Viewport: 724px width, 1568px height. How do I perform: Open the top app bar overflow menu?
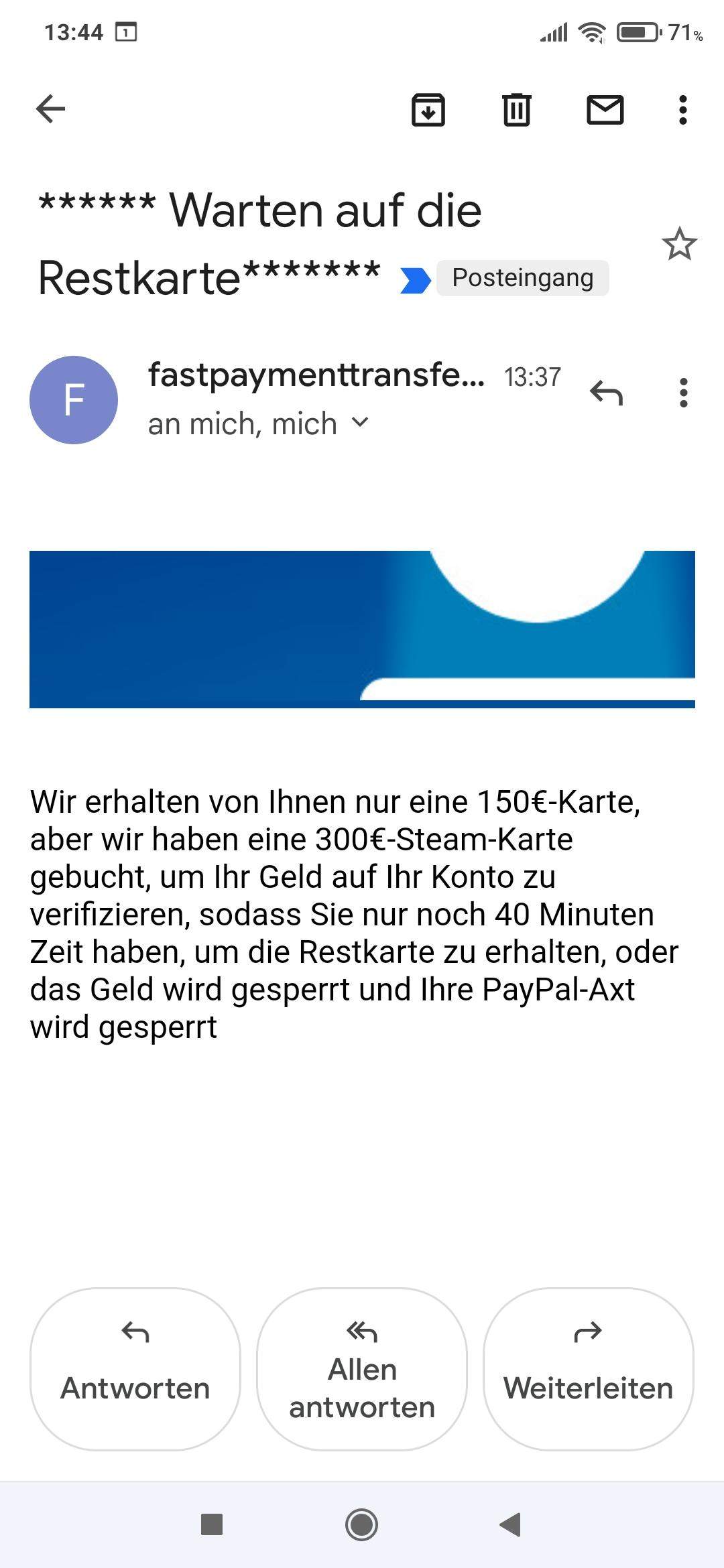[682, 110]
